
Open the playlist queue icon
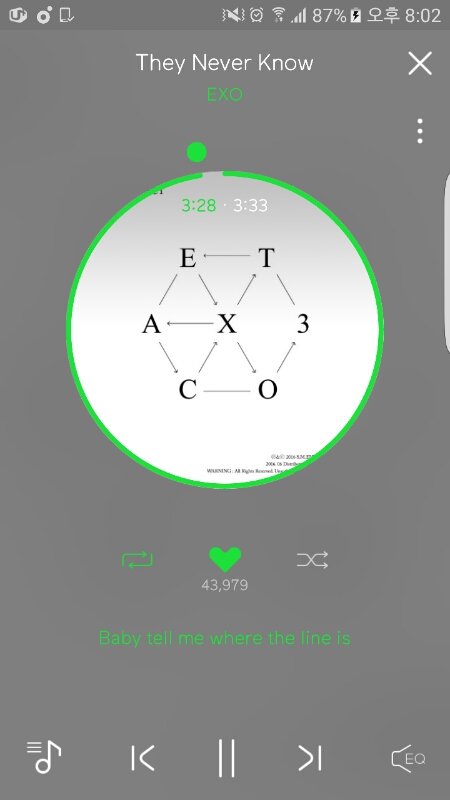(44, 757)
